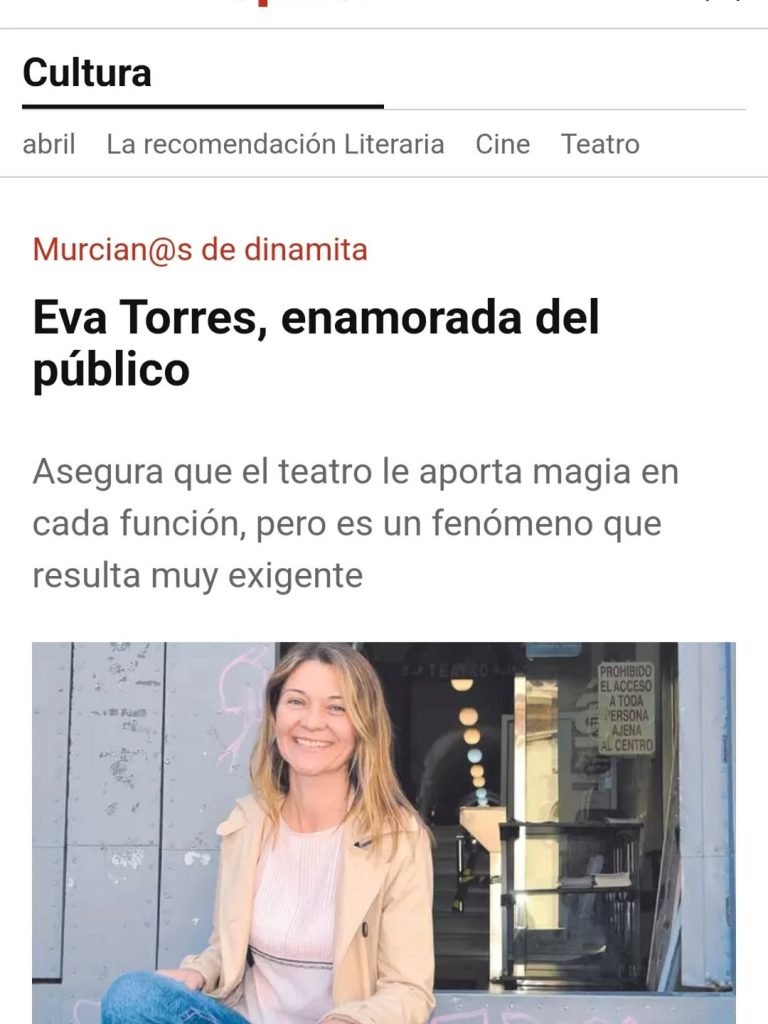Switch to the Cine section
Image resolution: width=768 pixels, height=1024 pixels.
tap(502, 144)
